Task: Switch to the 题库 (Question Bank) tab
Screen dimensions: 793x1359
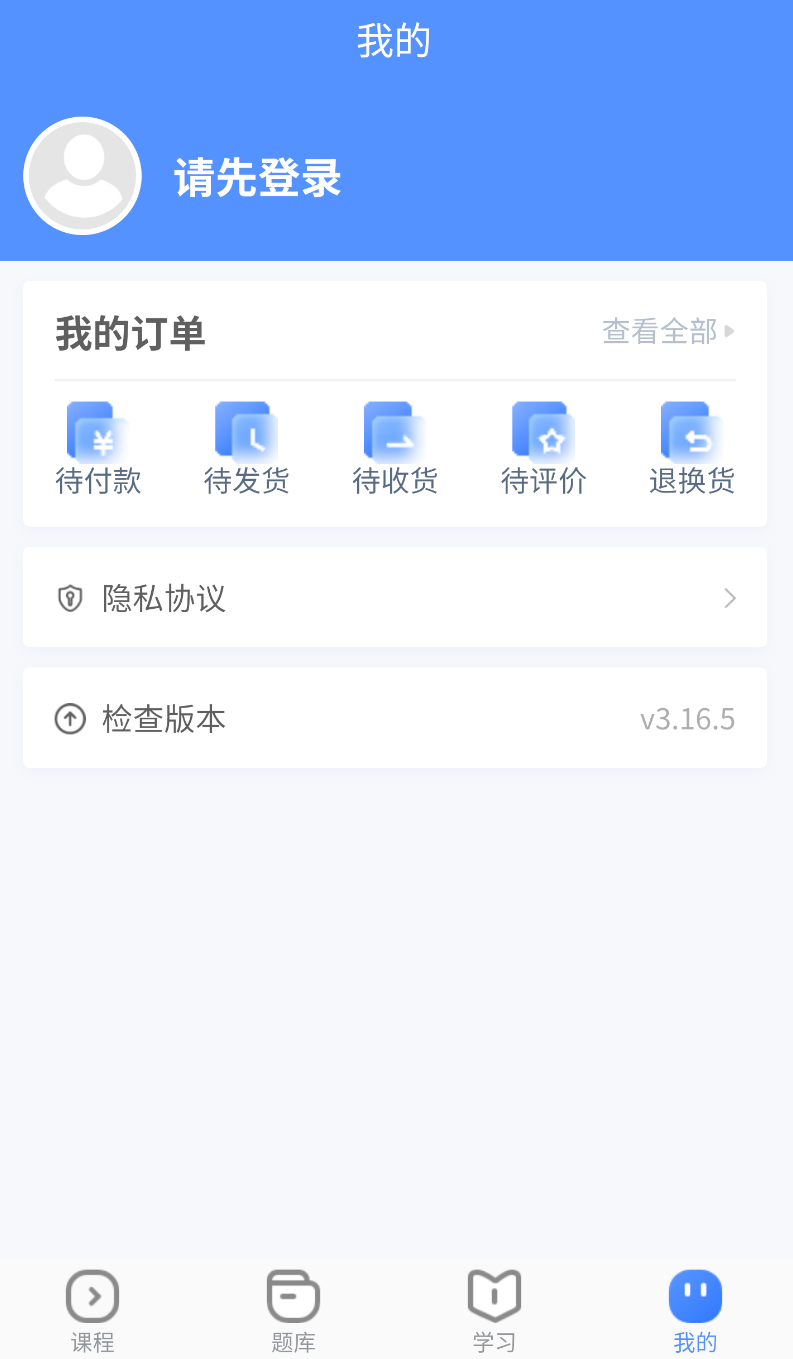Action: click(293, 1308)
